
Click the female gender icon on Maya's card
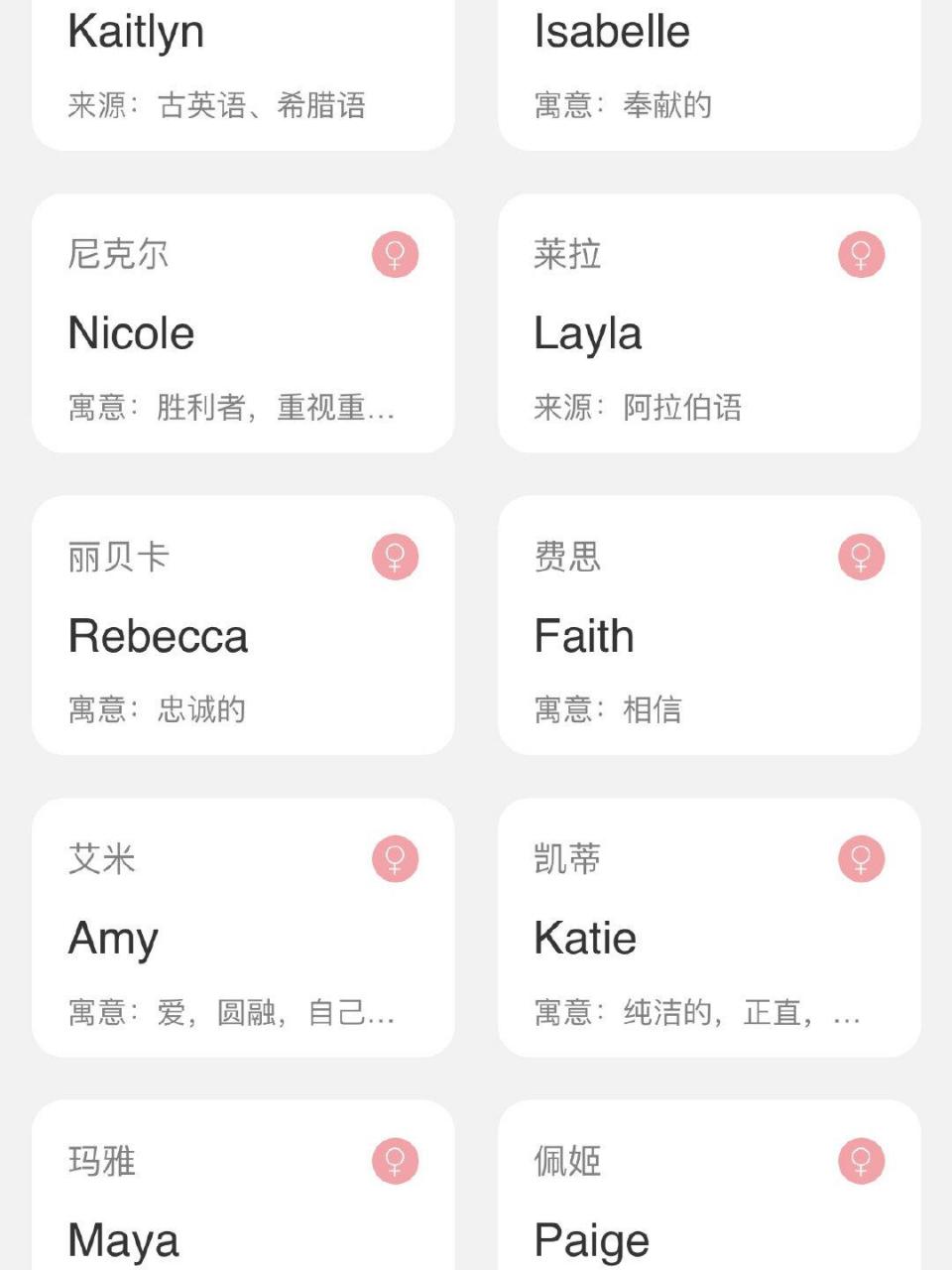[394, 1161]
